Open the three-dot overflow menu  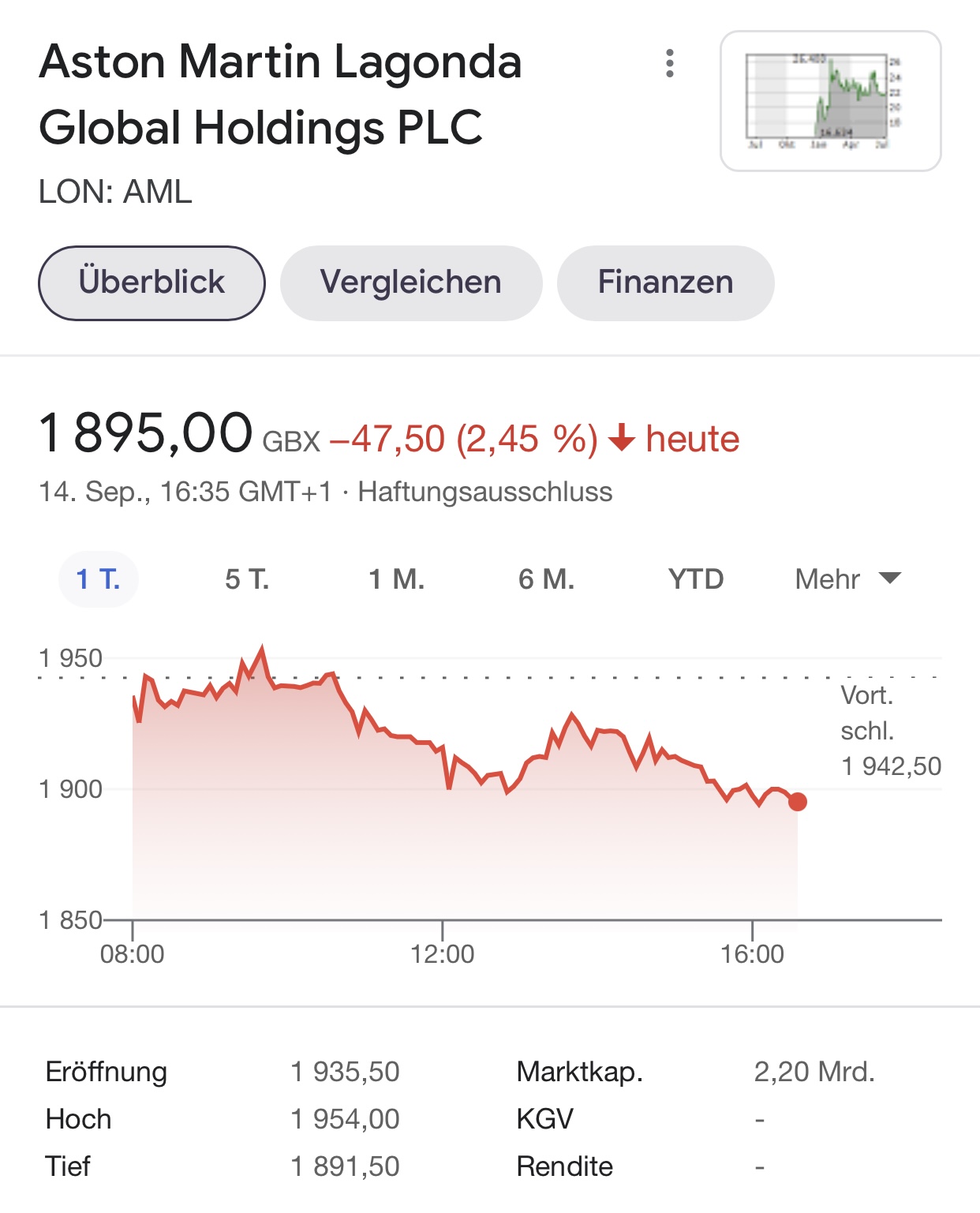[670, 63]
